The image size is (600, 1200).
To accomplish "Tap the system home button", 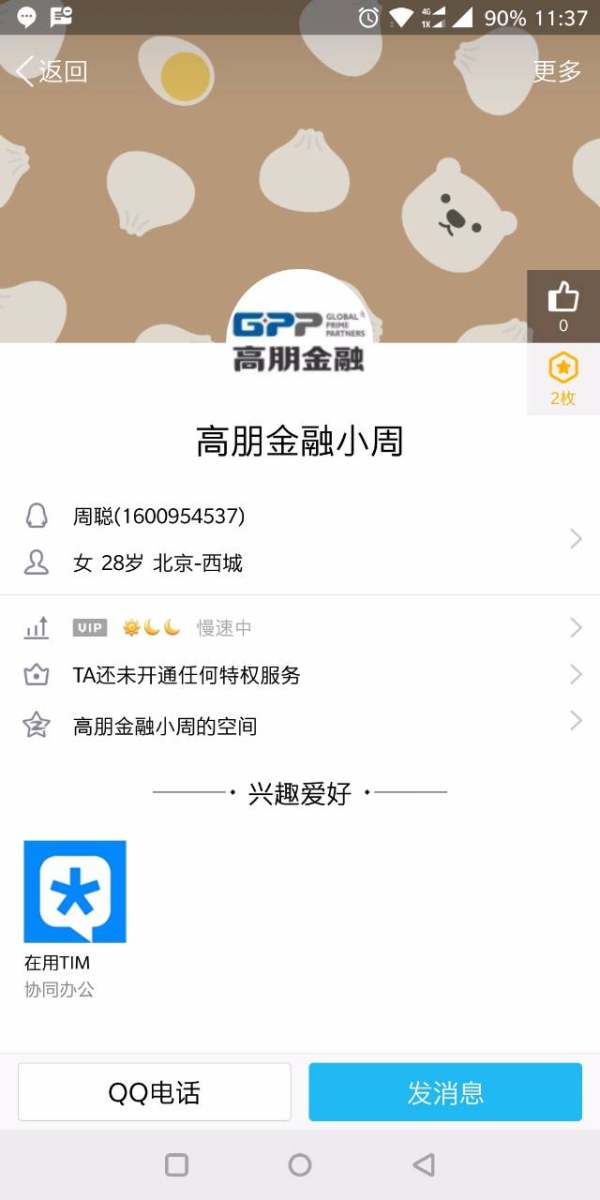I will coord(300,1165).
